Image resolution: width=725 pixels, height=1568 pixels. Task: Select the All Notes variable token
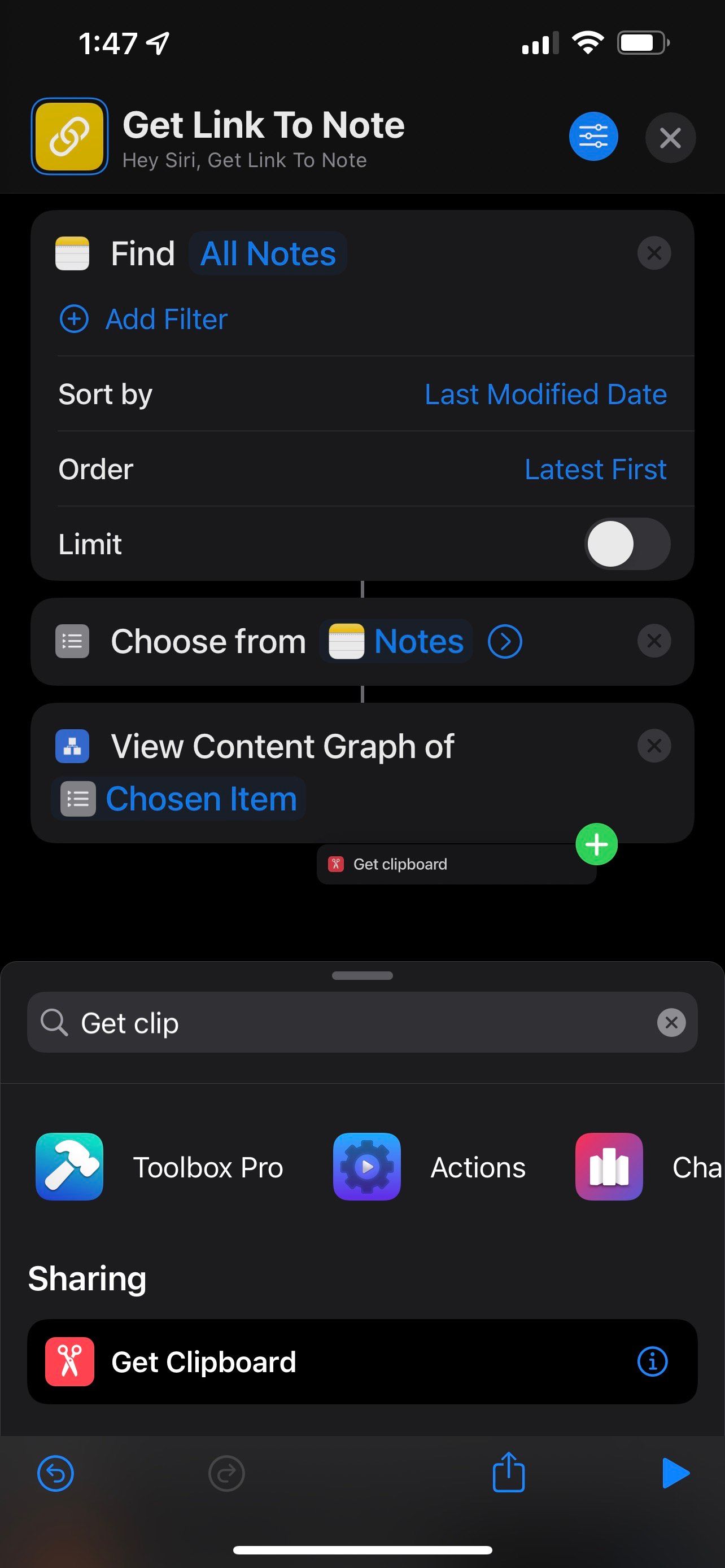pyautogui.click(x=267, y=253)
